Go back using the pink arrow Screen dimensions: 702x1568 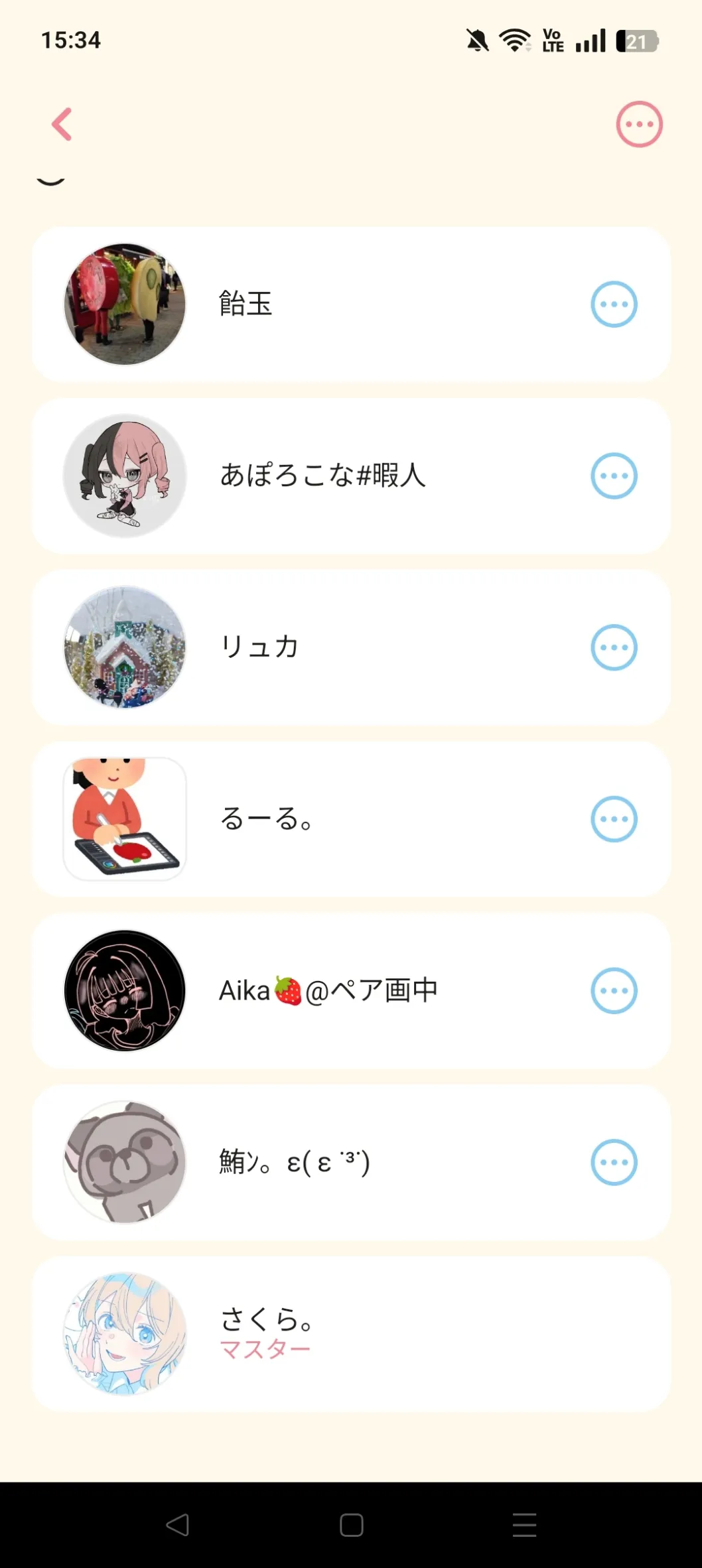[x=62, y=124]
